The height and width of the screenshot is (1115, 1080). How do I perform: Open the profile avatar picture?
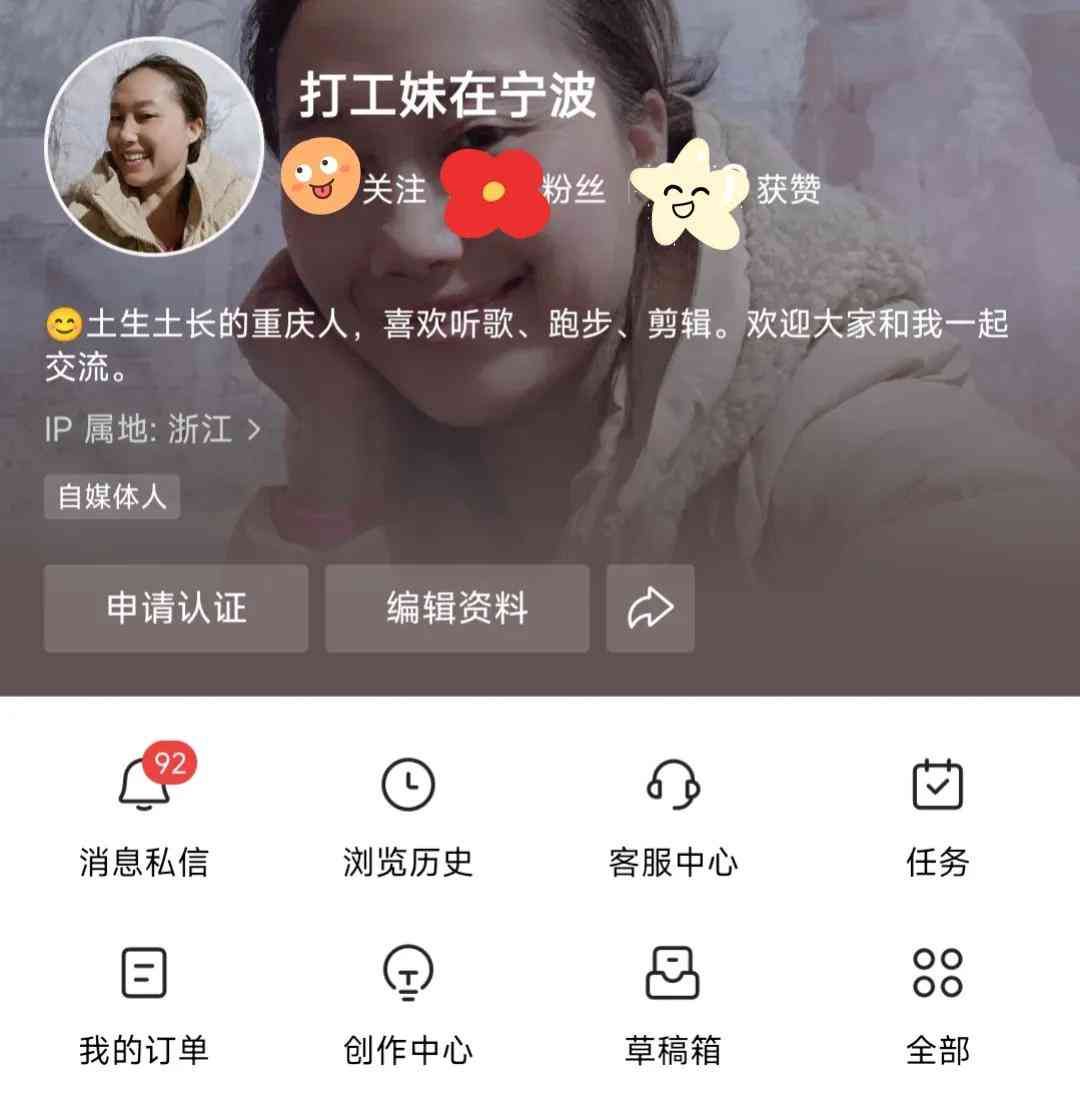pos(155,147)
